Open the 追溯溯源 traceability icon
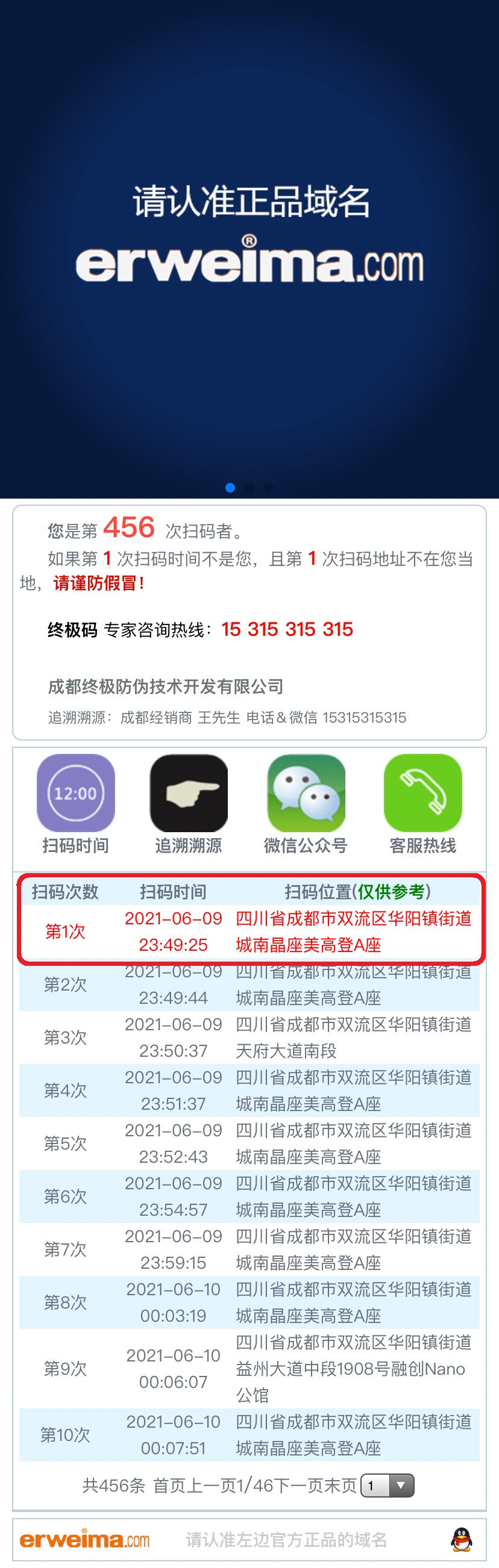 189,792
